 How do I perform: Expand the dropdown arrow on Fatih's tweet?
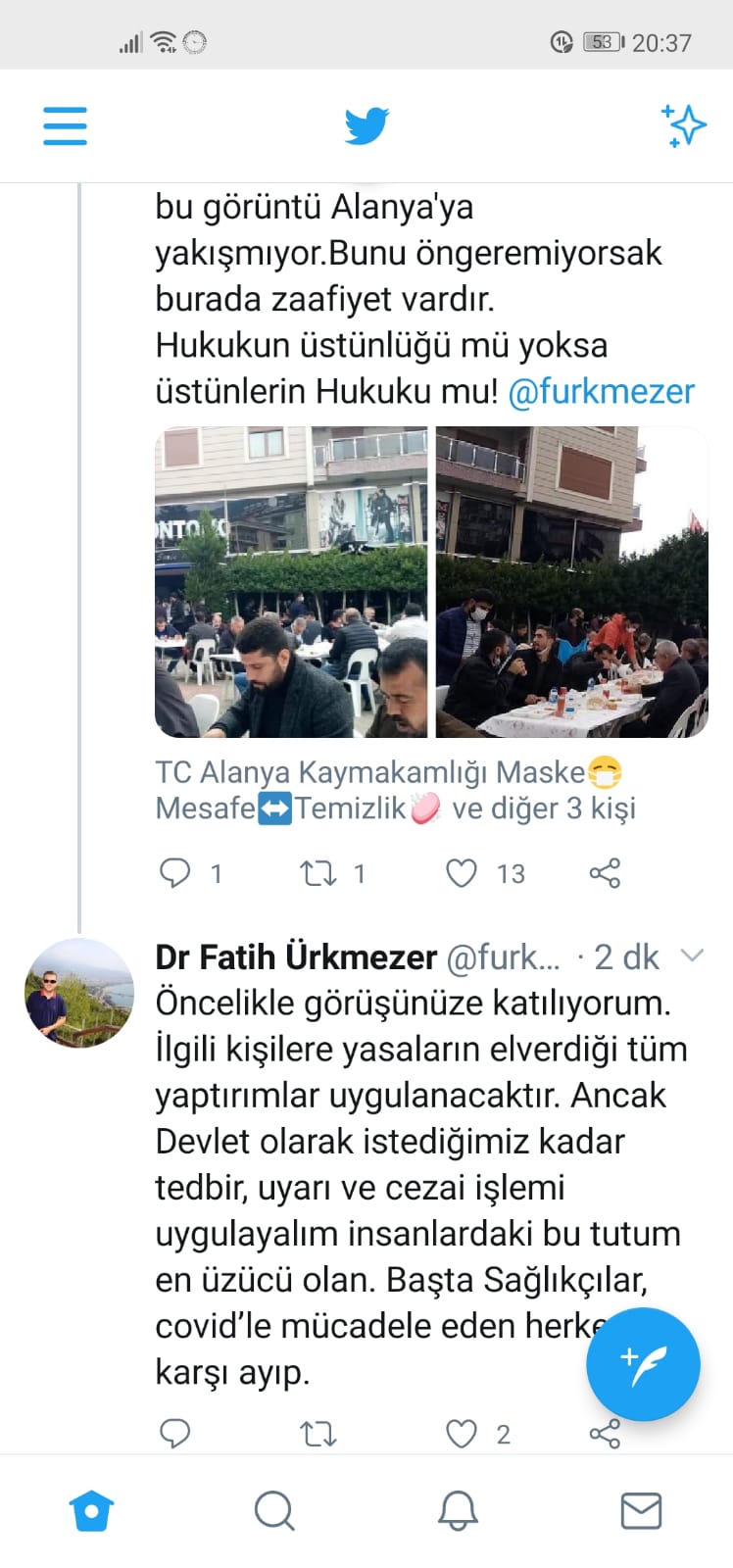point(692,955)
